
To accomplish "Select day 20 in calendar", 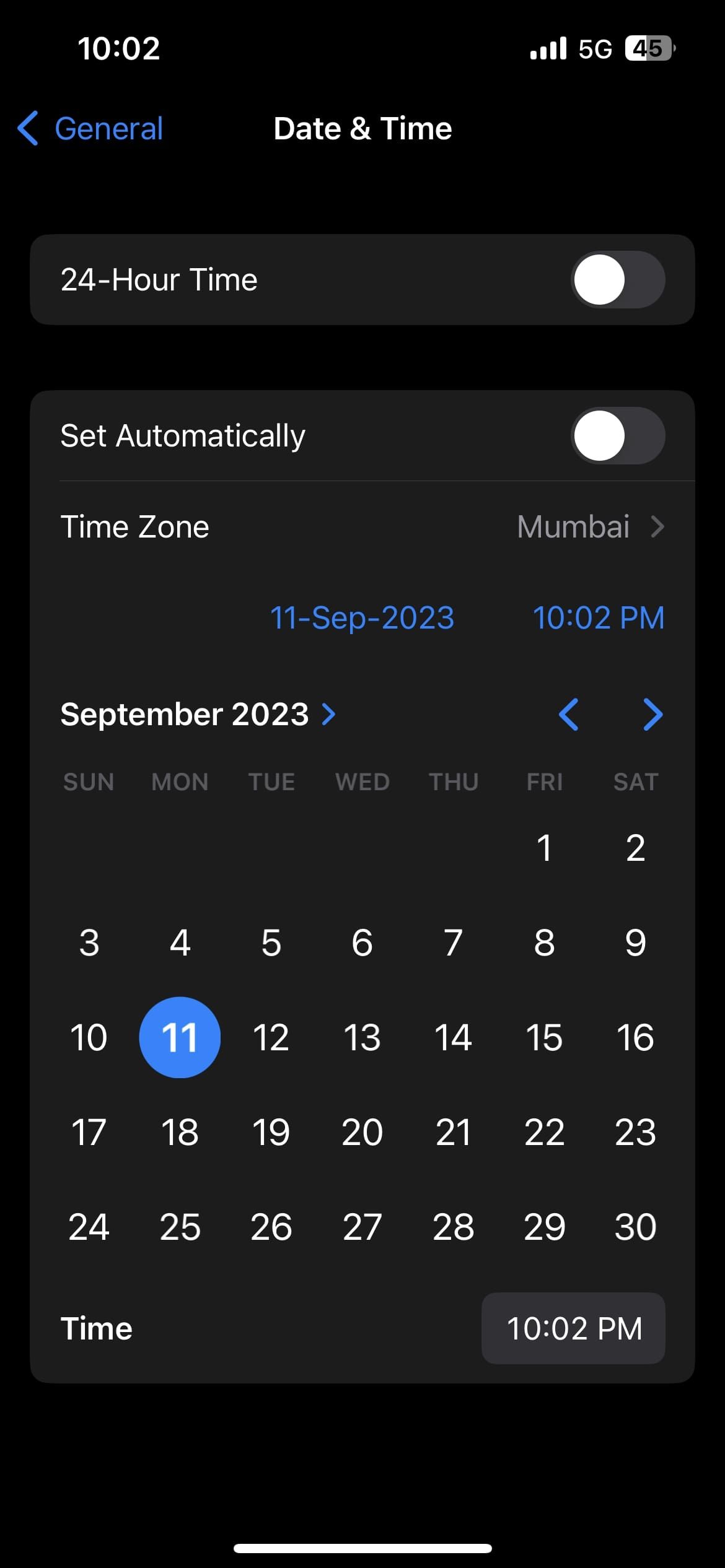I will [362, 1132].
